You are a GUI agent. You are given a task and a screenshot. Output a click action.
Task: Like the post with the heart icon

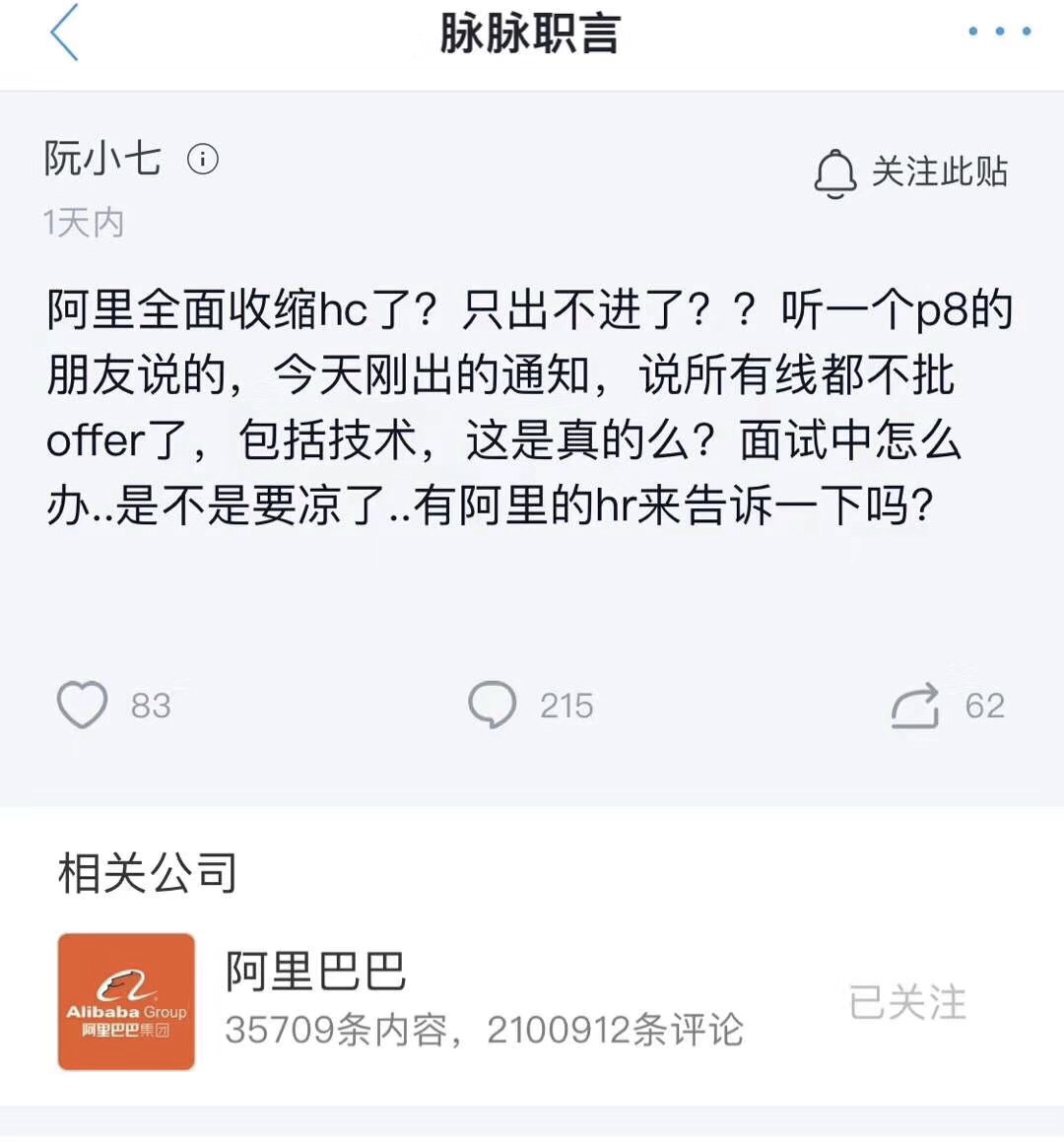click(x=83, y=706)
